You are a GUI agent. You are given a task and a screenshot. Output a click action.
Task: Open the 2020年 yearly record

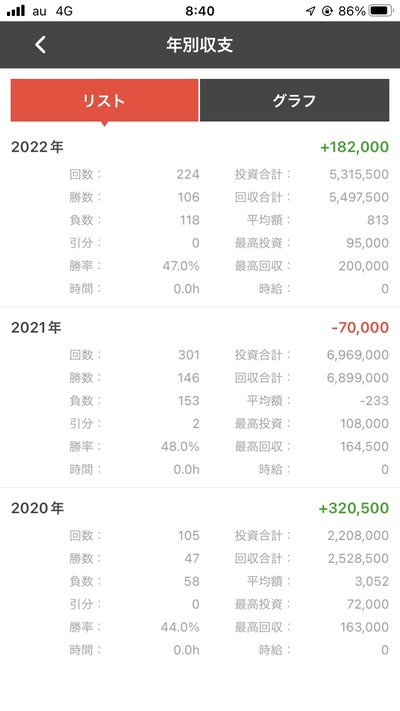200,579
